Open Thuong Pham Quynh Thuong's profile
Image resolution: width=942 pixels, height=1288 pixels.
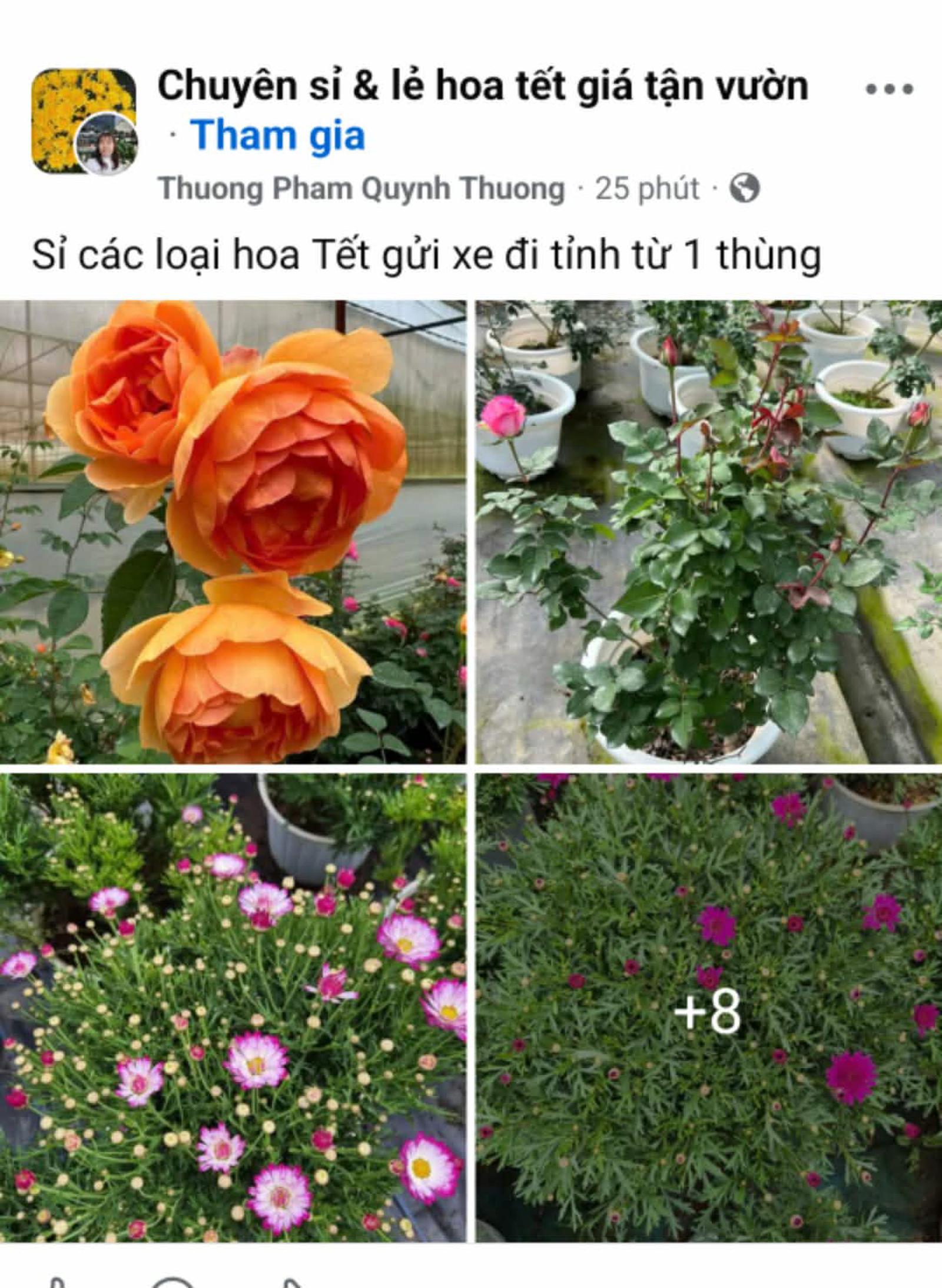pyautogui.click(x=361, y=189)
